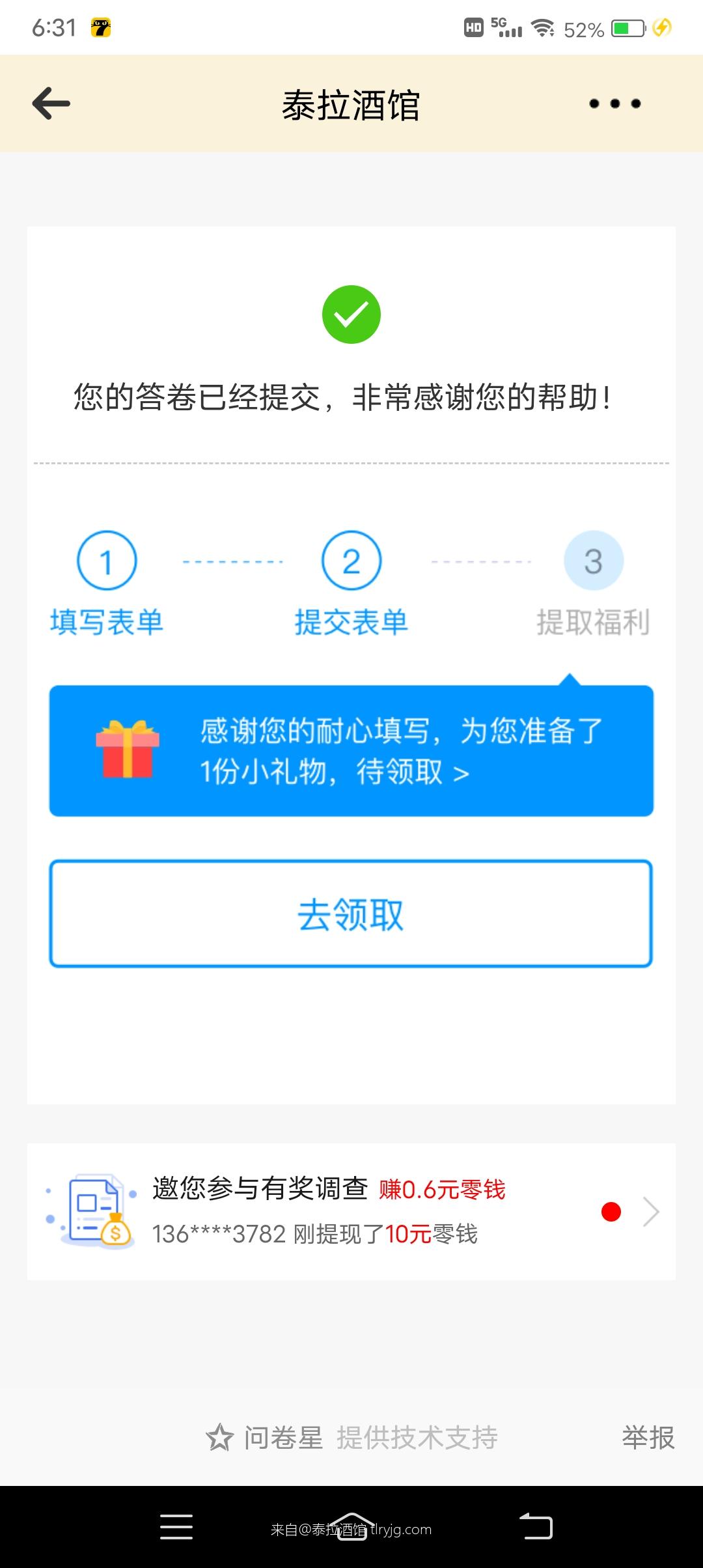Select step 1 填写表单 circle
Viewport: 703px width, 1568px height.
tap(106, 560)
